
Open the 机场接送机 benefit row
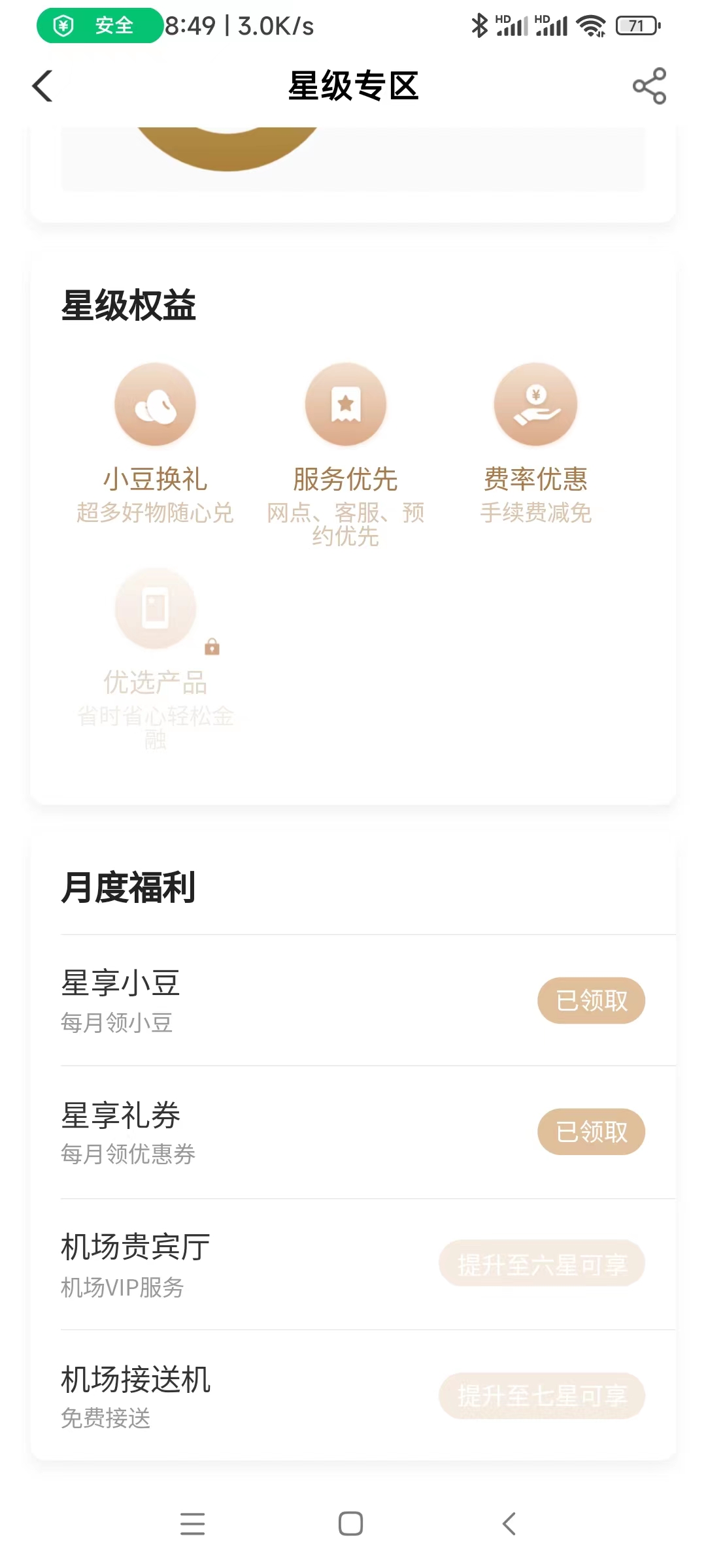pos(196,1396)
